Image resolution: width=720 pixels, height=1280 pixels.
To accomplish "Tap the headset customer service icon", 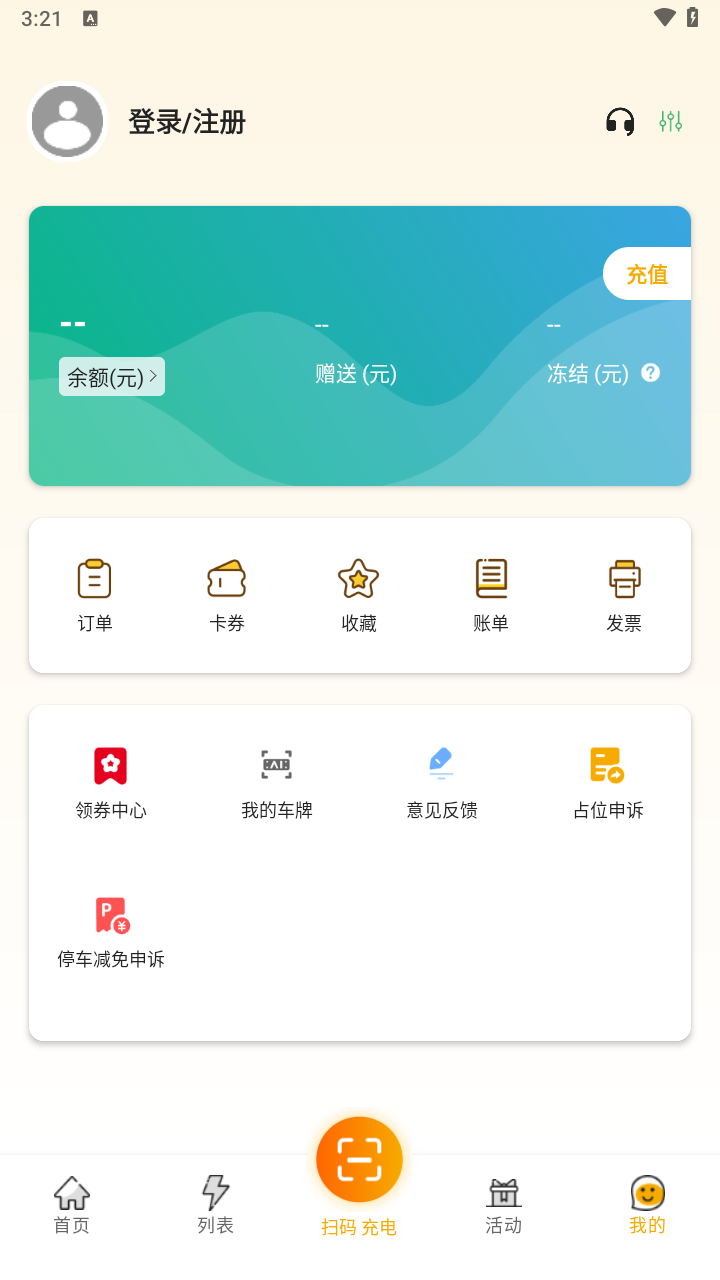I will 620,120.
